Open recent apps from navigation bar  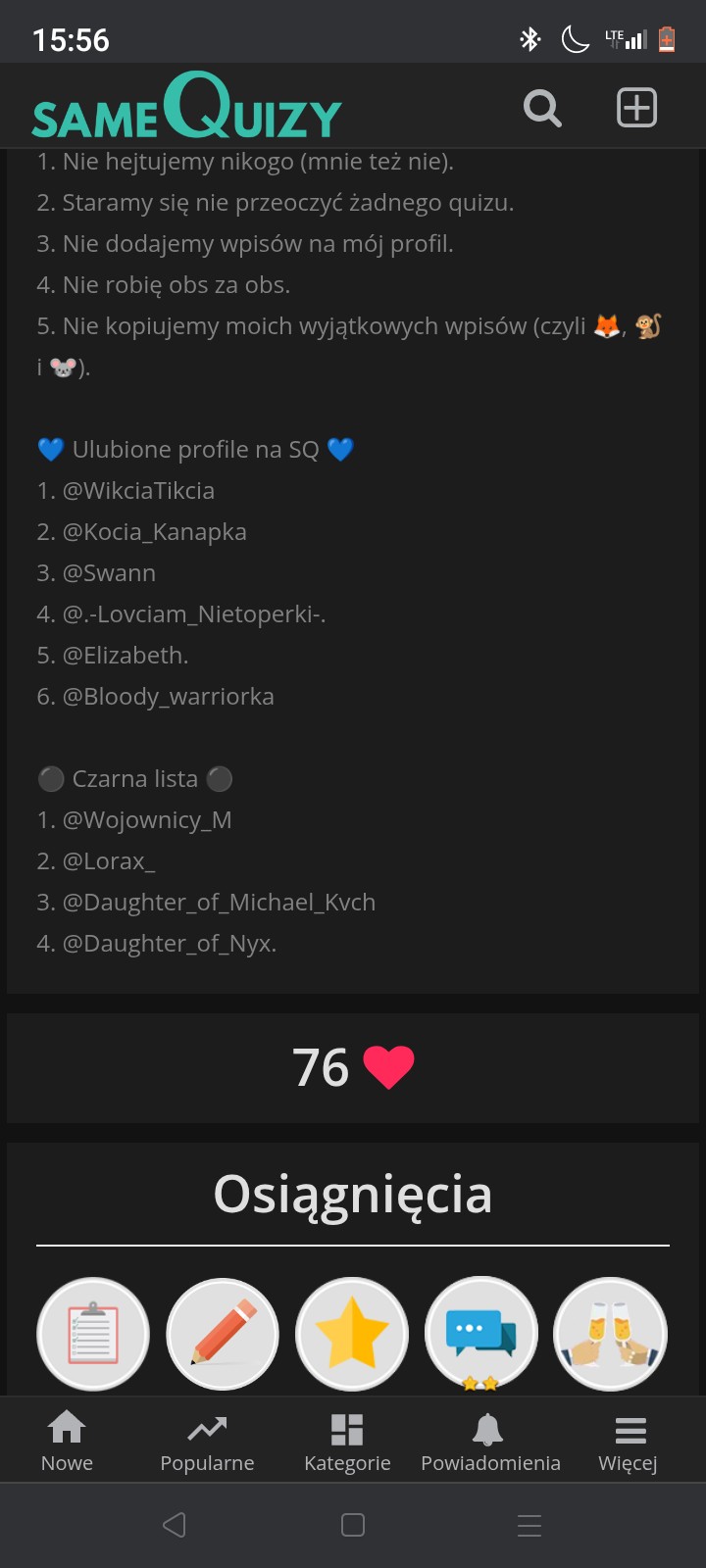pyautogui.click(x=529, y=1525)
